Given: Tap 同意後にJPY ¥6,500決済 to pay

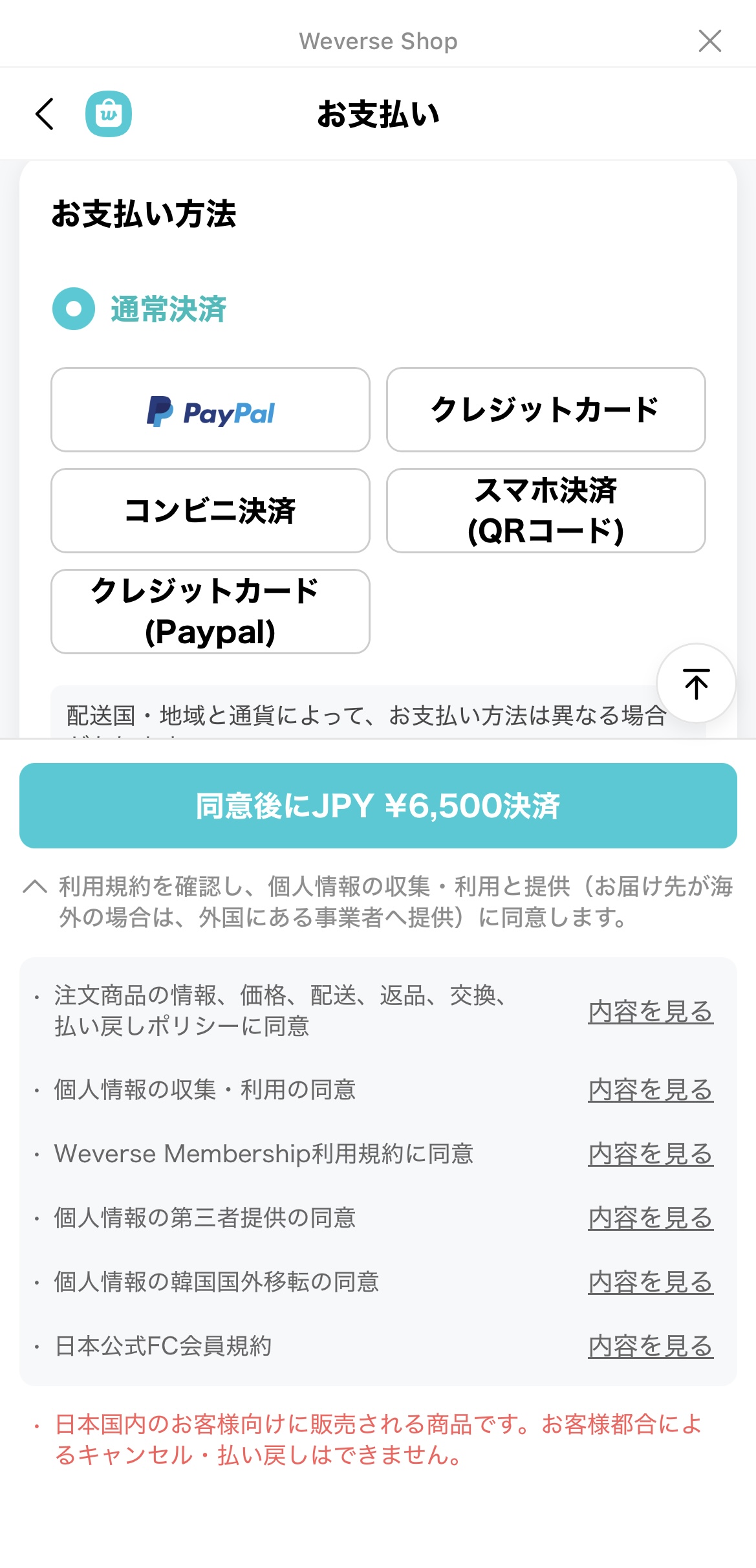Looking at the screenshot, I should point(378,806).
